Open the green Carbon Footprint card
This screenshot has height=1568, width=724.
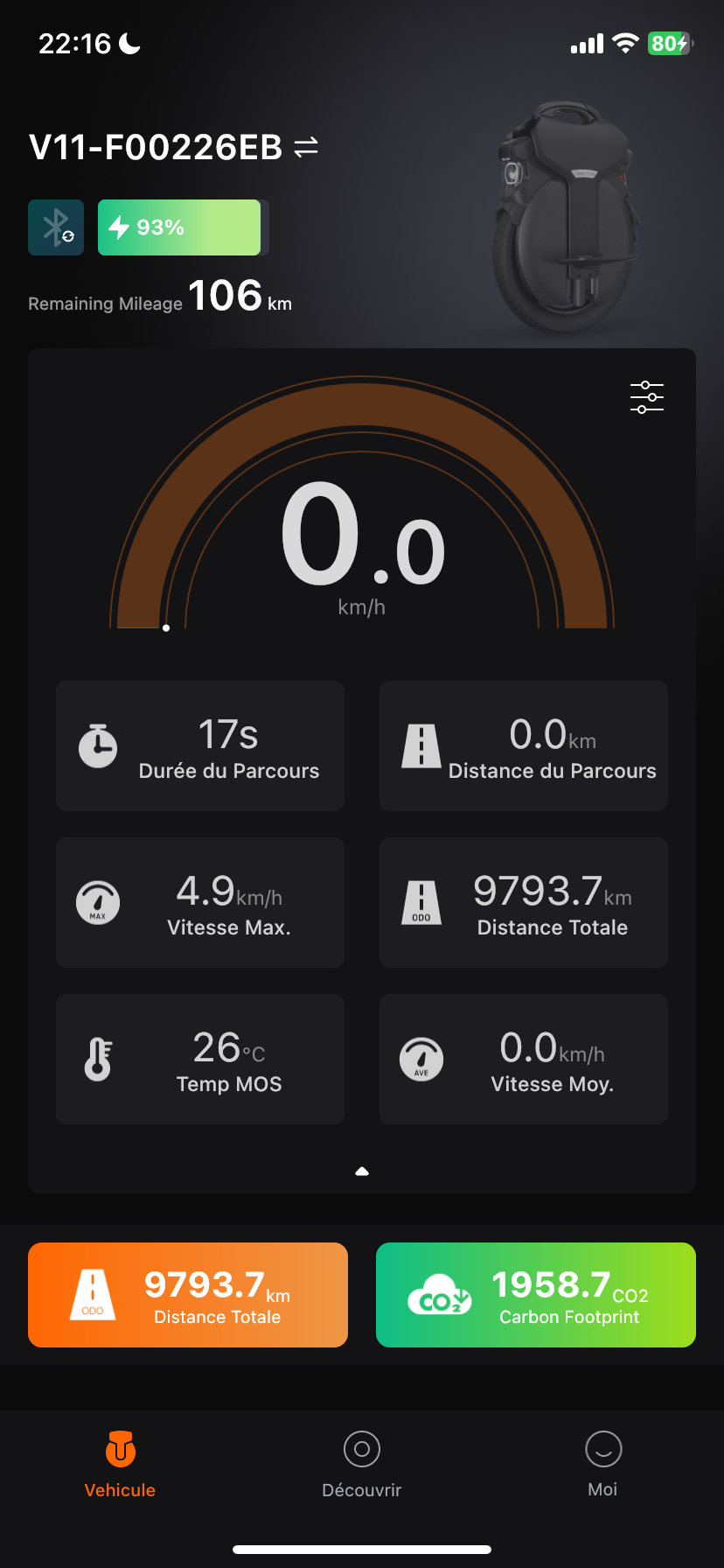536,1295
